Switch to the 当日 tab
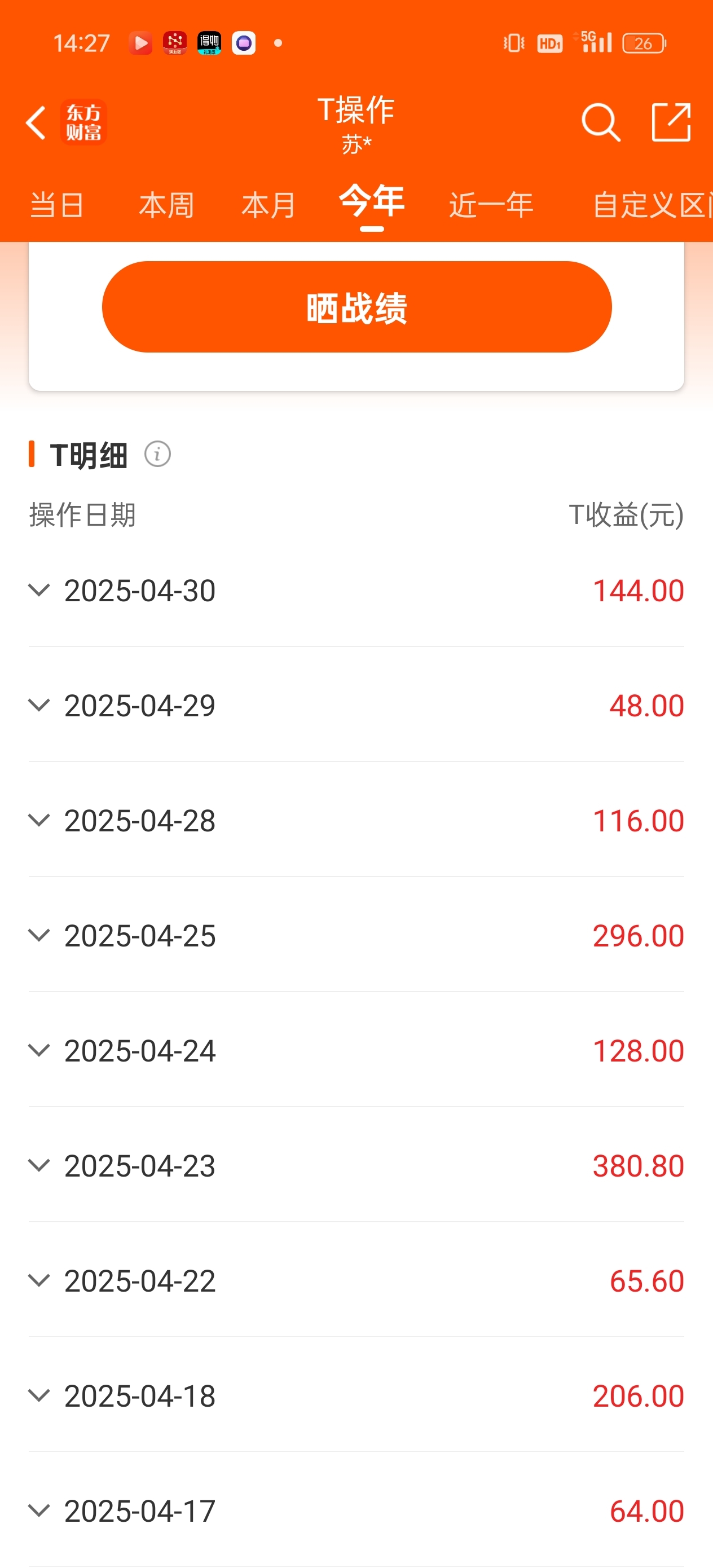Viewport: 713px width, 1568px height. coord(56,205)
